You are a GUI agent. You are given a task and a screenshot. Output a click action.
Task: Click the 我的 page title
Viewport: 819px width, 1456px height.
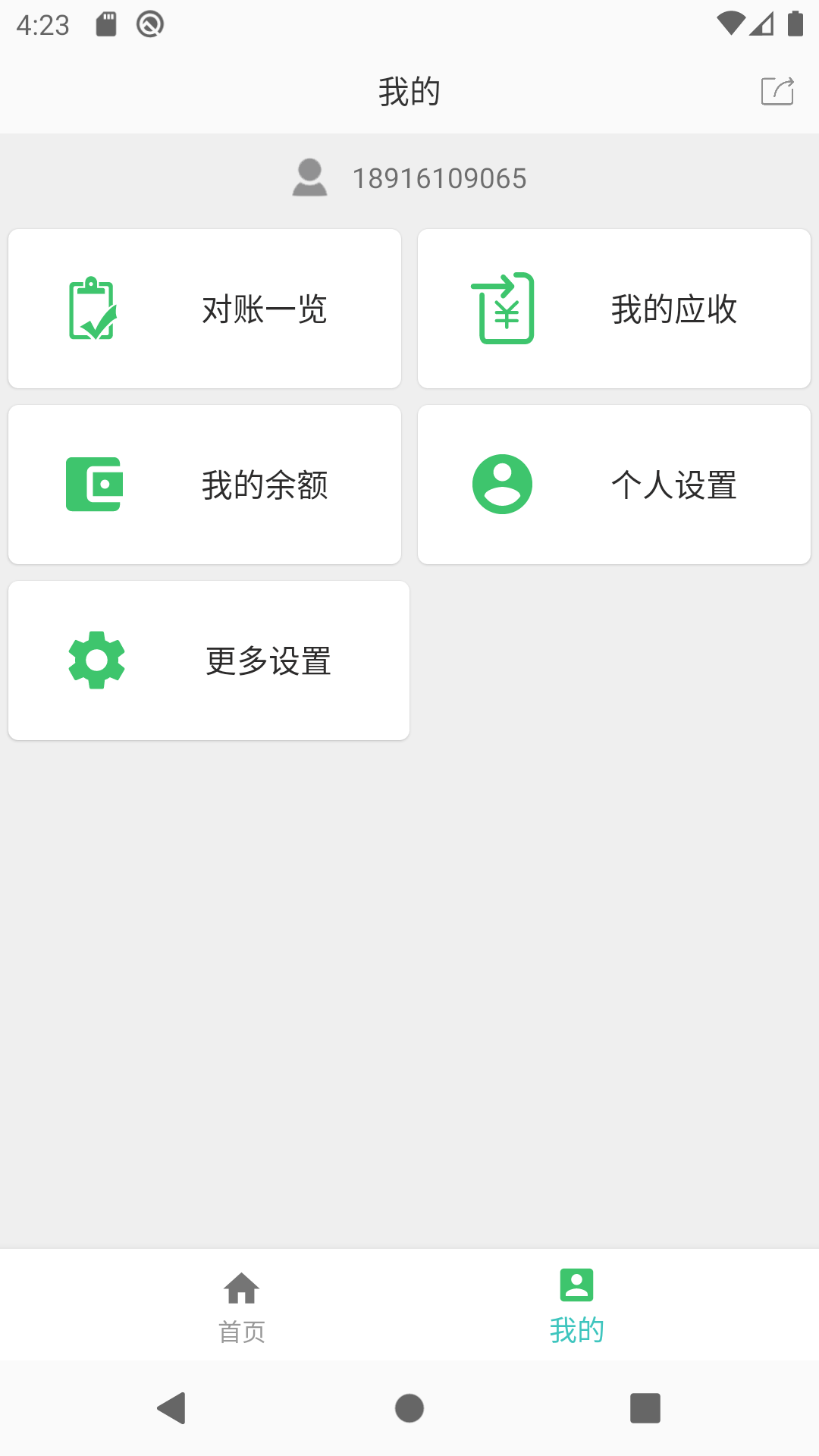(409, 90)
